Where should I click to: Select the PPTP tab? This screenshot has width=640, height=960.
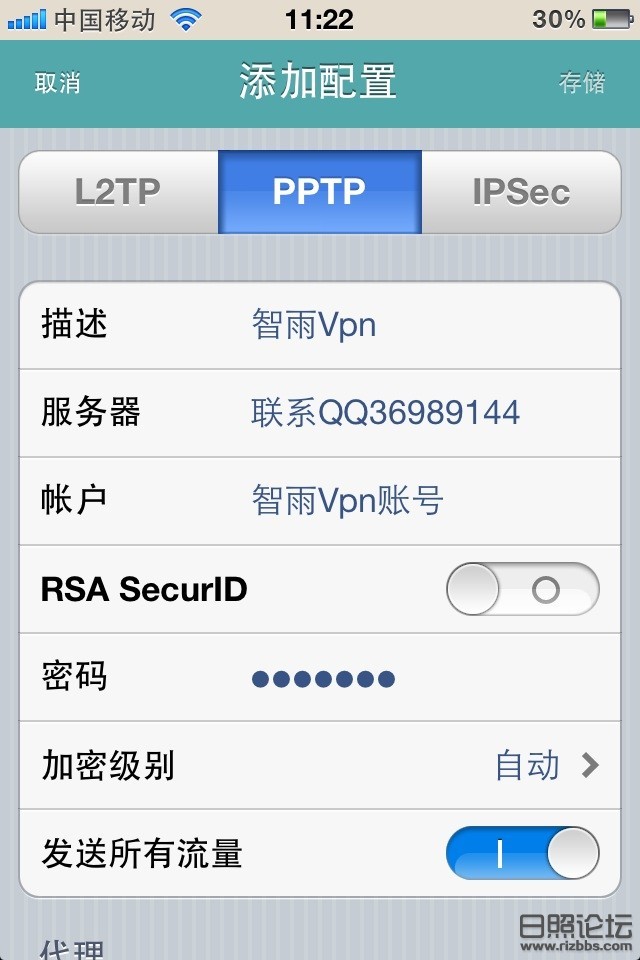click(319, 192)
